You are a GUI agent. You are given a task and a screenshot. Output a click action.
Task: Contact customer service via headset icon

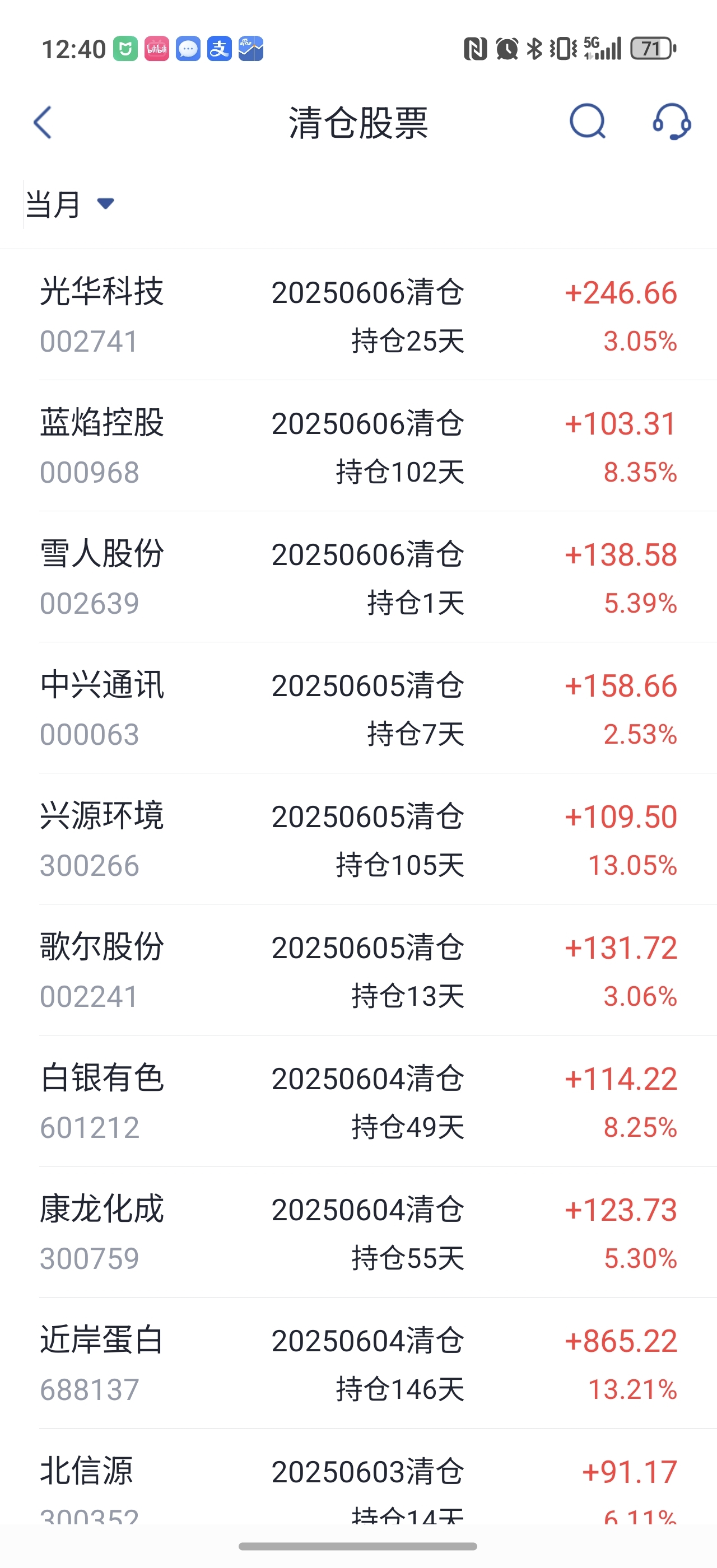click(x=672, y=122)
